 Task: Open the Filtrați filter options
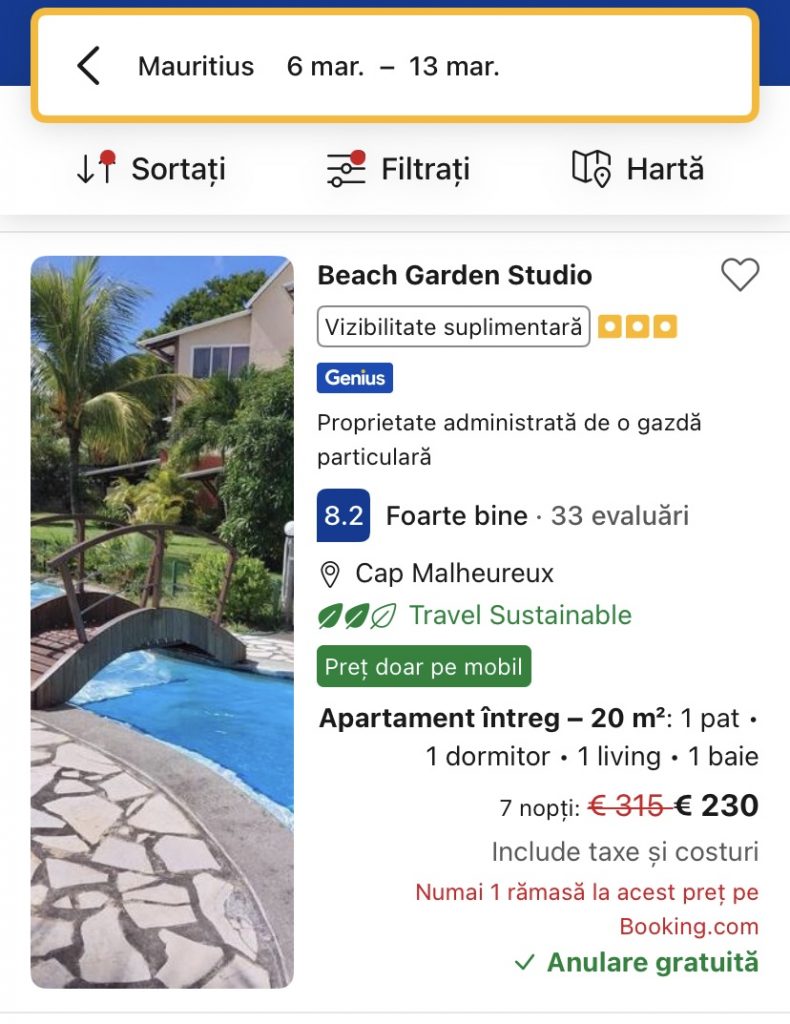tap(398, 169)
